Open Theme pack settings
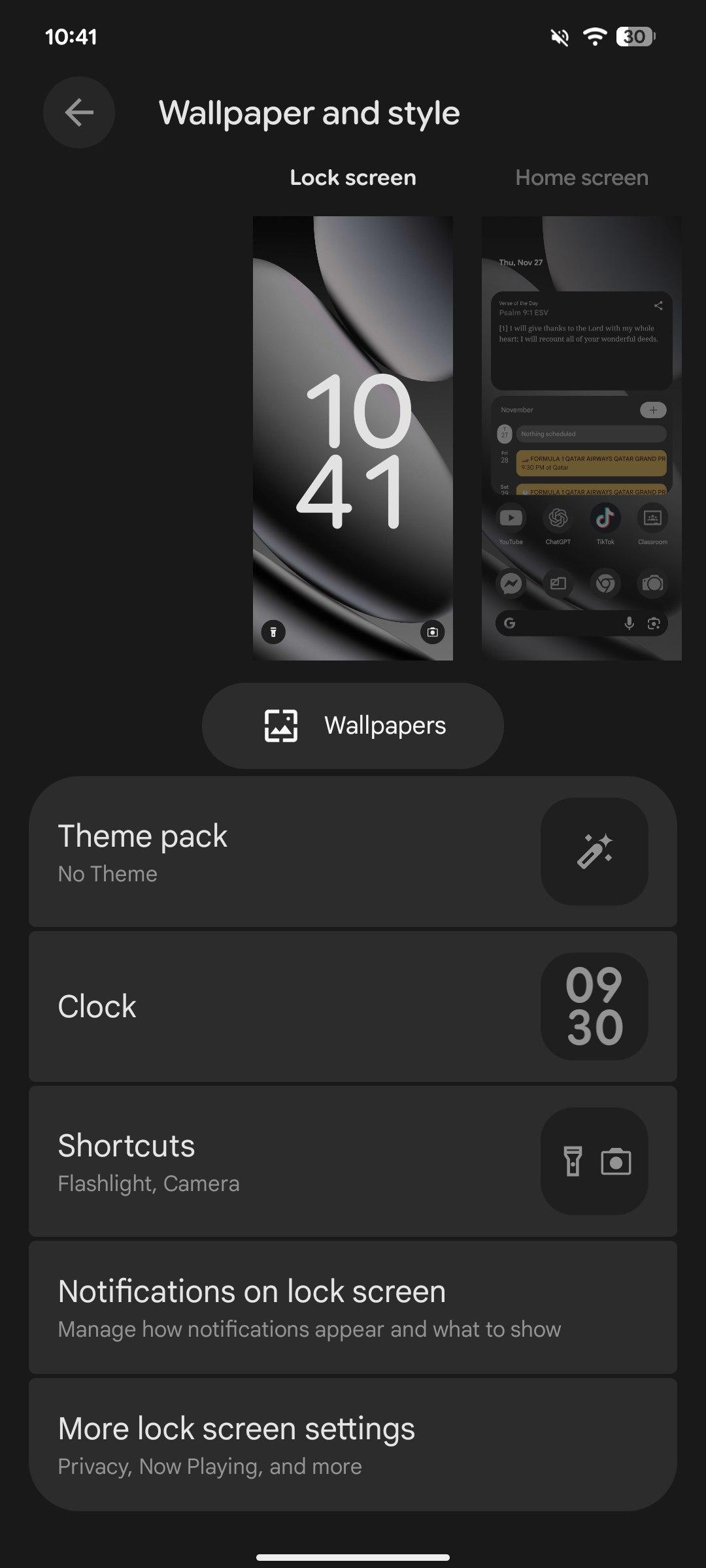706x1568 pixels. pos(353,851)
